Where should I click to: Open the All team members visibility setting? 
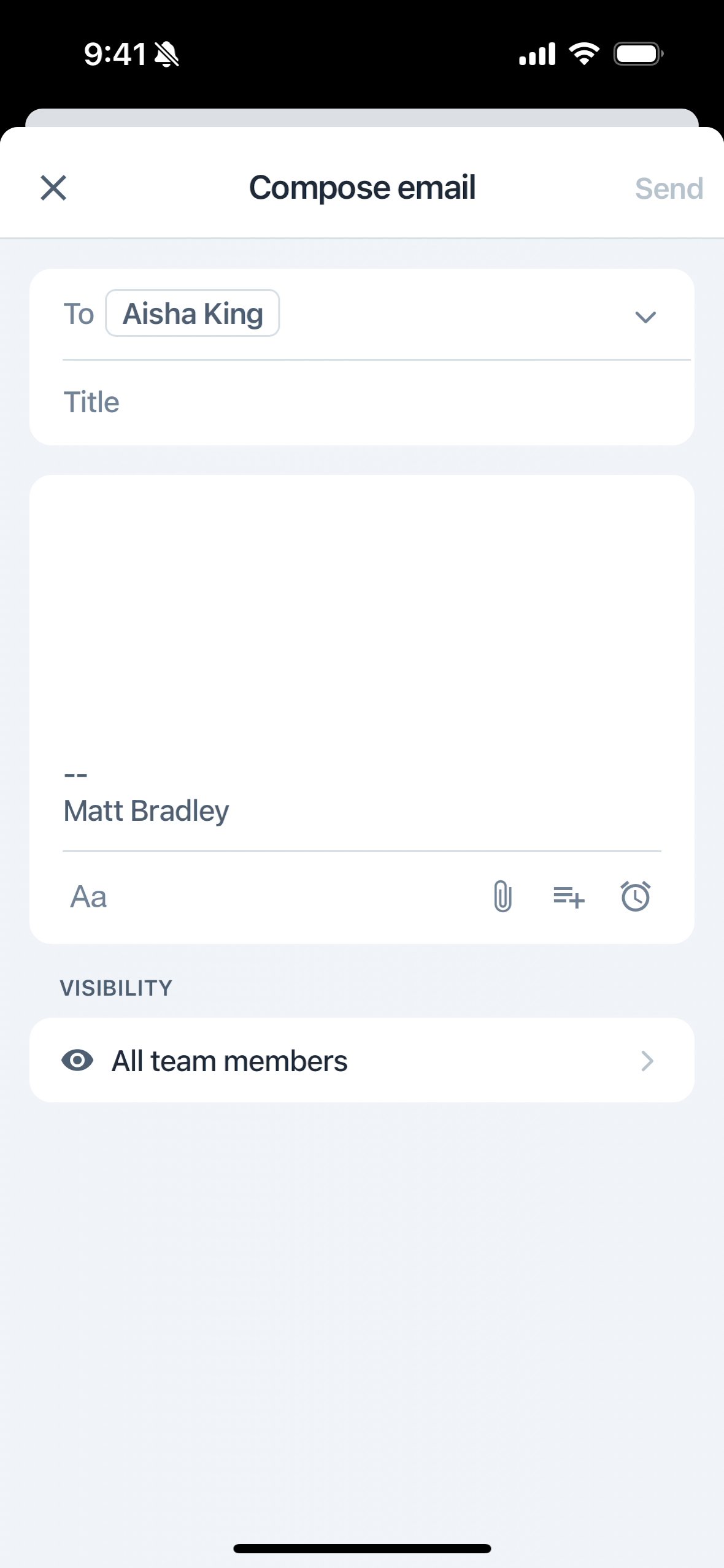click(x=362, y=1061)
